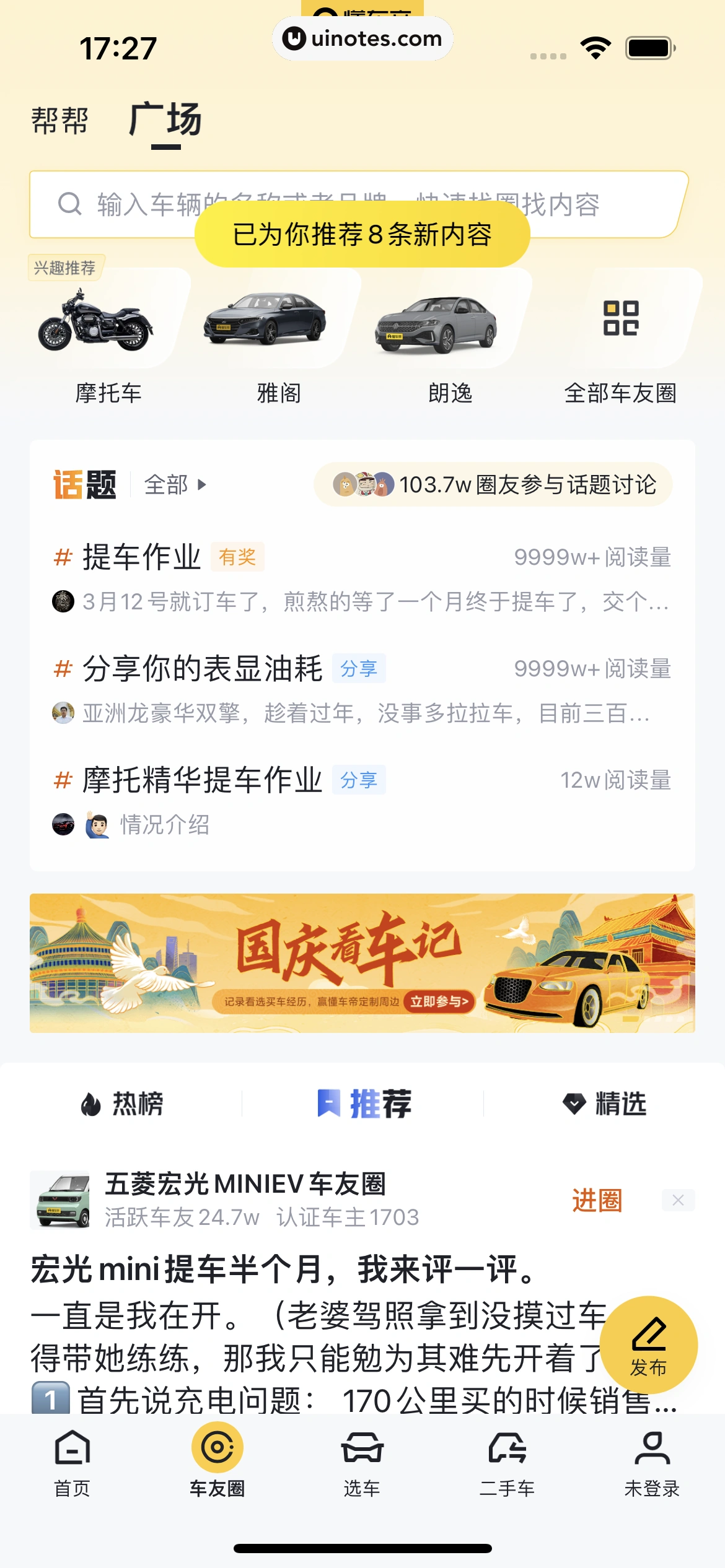Switch to the 精选 feed tab
Screen dimensions: 725x1568
pos(605,1104)
